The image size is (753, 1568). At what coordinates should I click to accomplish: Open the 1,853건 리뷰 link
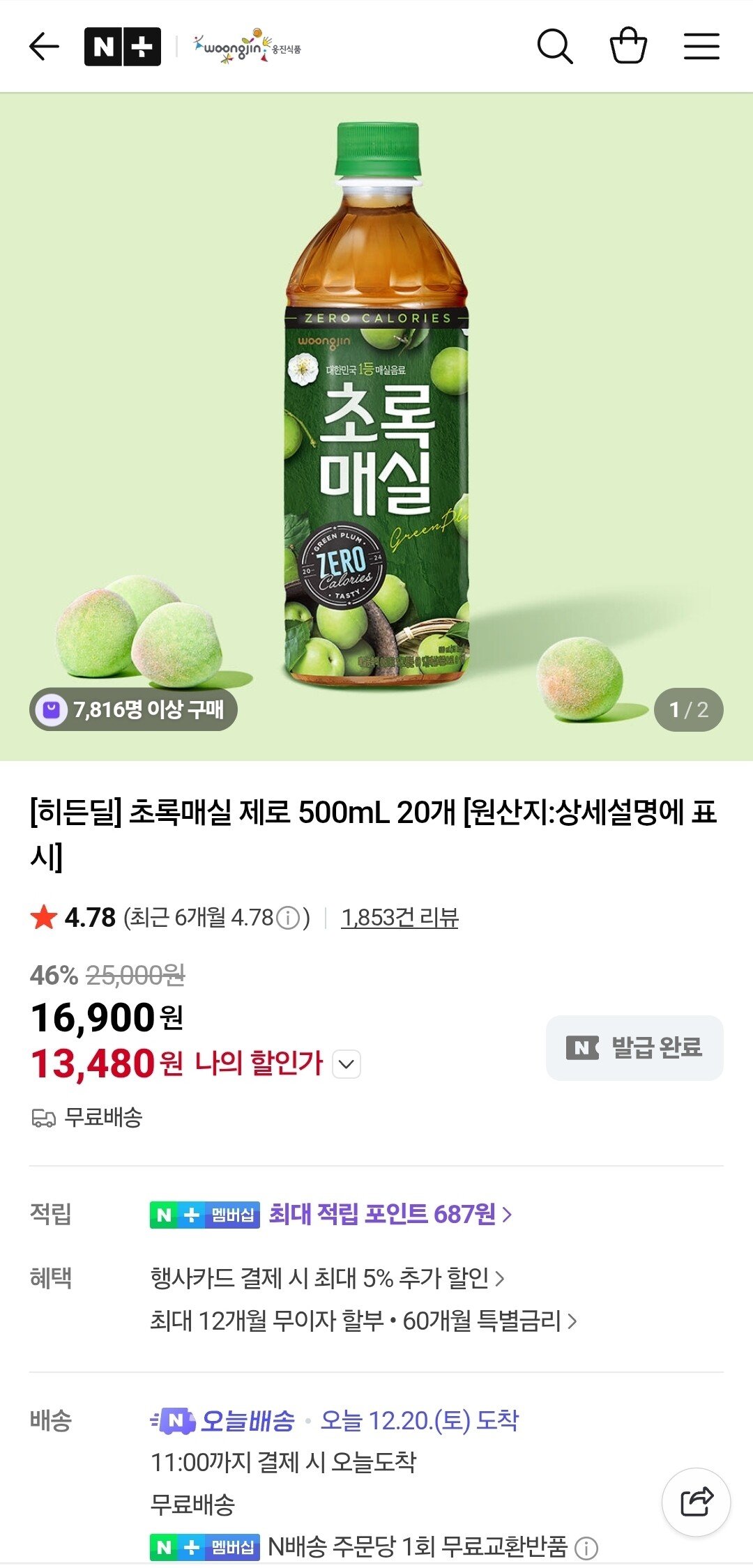[402, 920]
